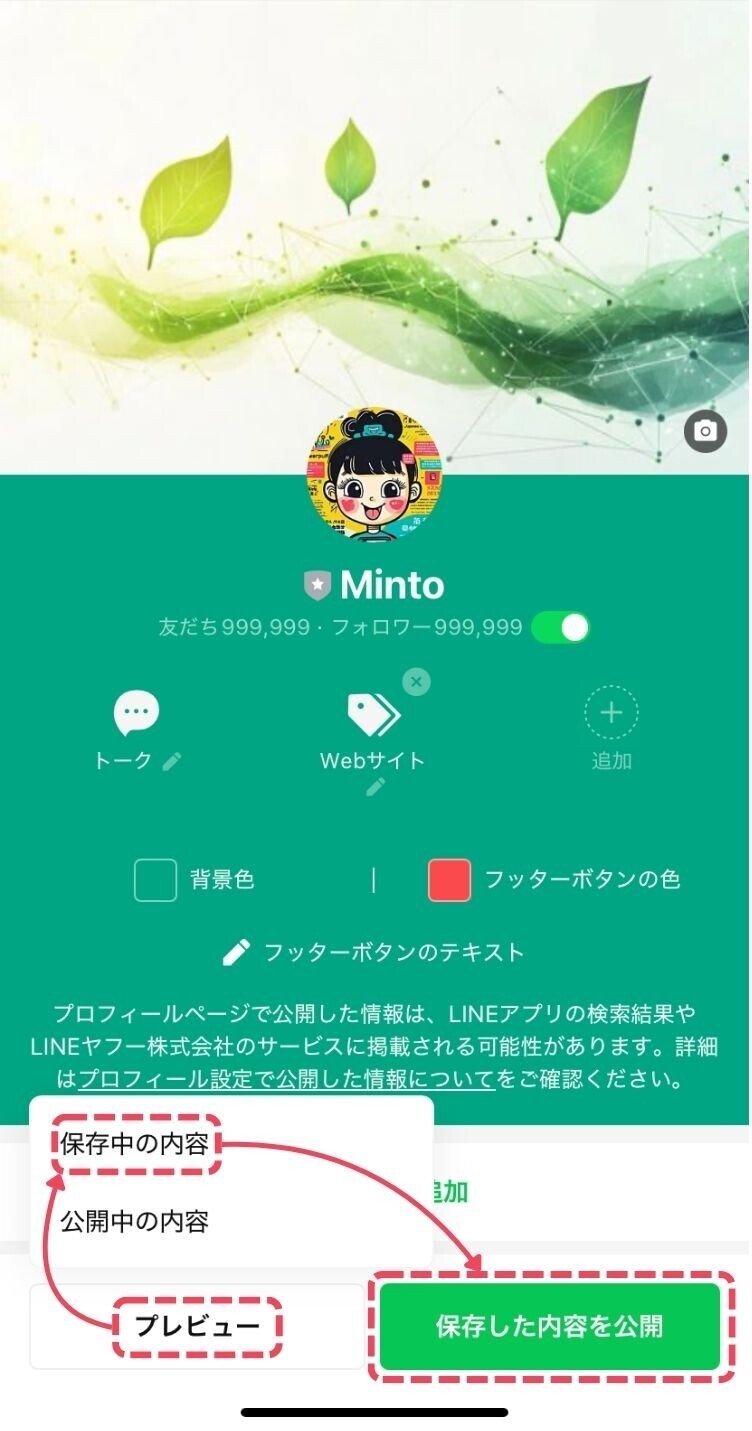Choose the red フッターボタンの色 swatch
This screenshot has width=752, height=1431.
448,881
